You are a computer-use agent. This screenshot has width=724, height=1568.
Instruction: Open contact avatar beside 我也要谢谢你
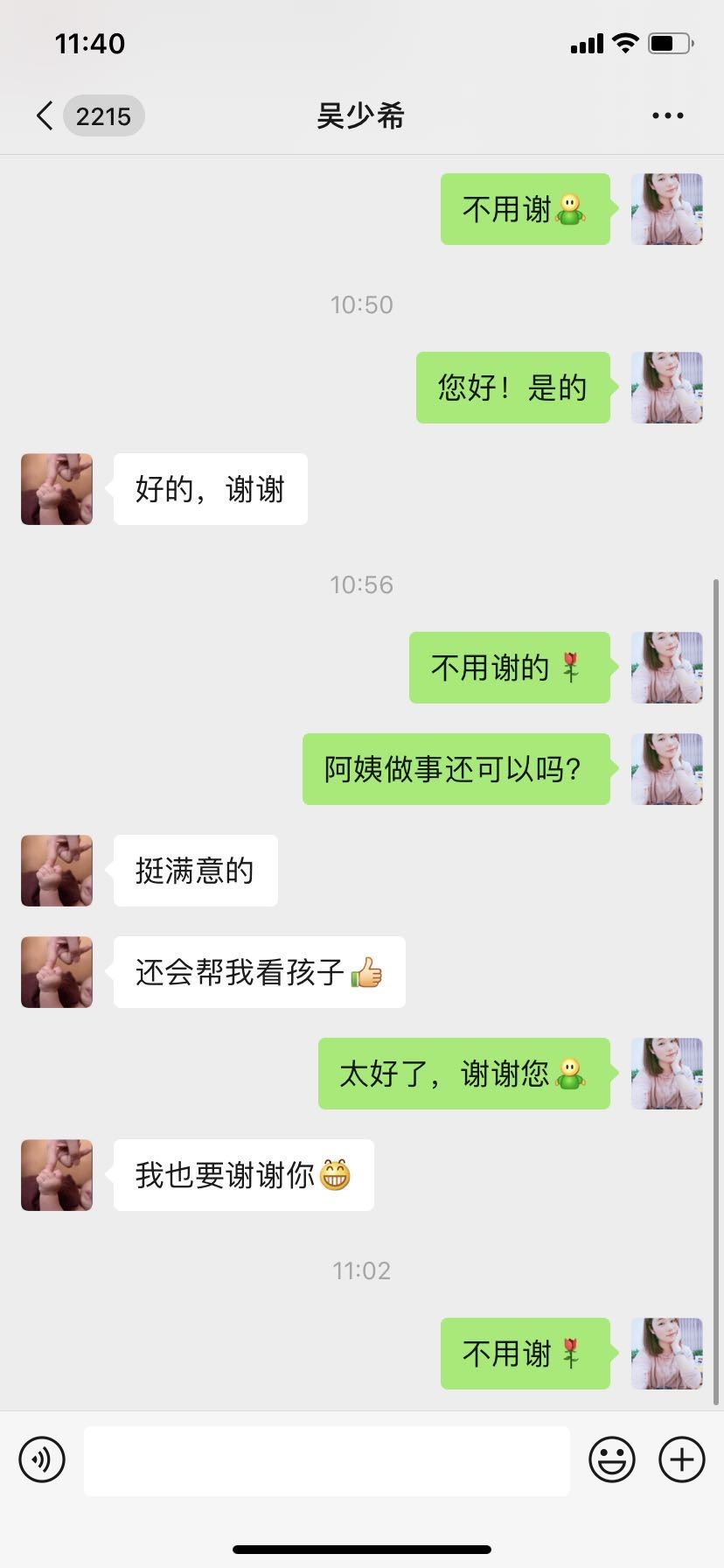[x=57, y=1175]
